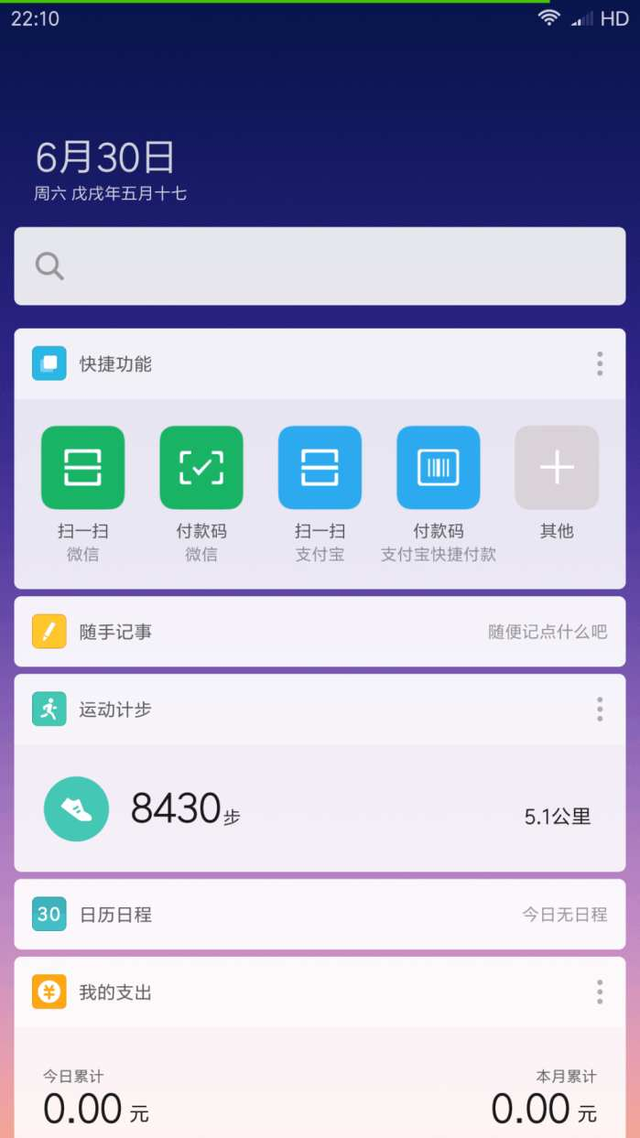640x1138 pixels.
Task: Open 日历日程 calendar schedule row
Action: click(x=320, y=914)
